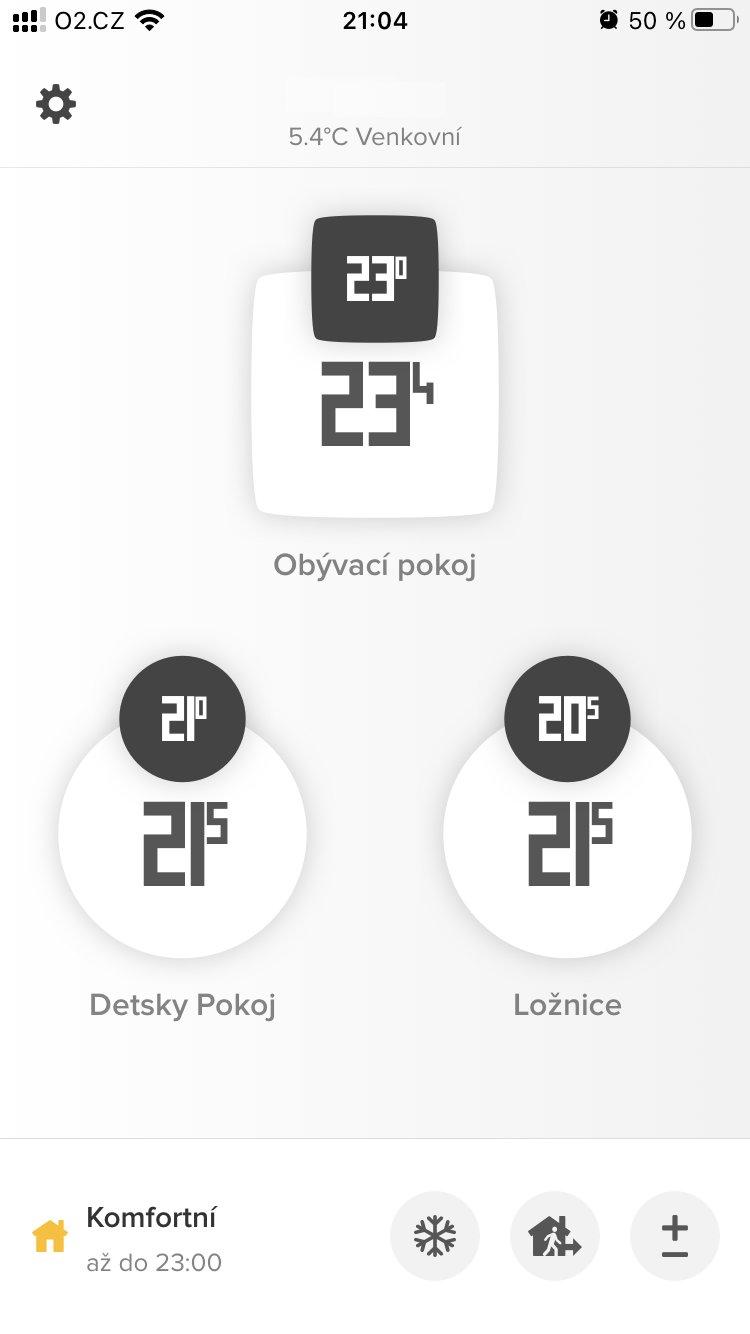Switch to away mode

(x=555, y=1236)
